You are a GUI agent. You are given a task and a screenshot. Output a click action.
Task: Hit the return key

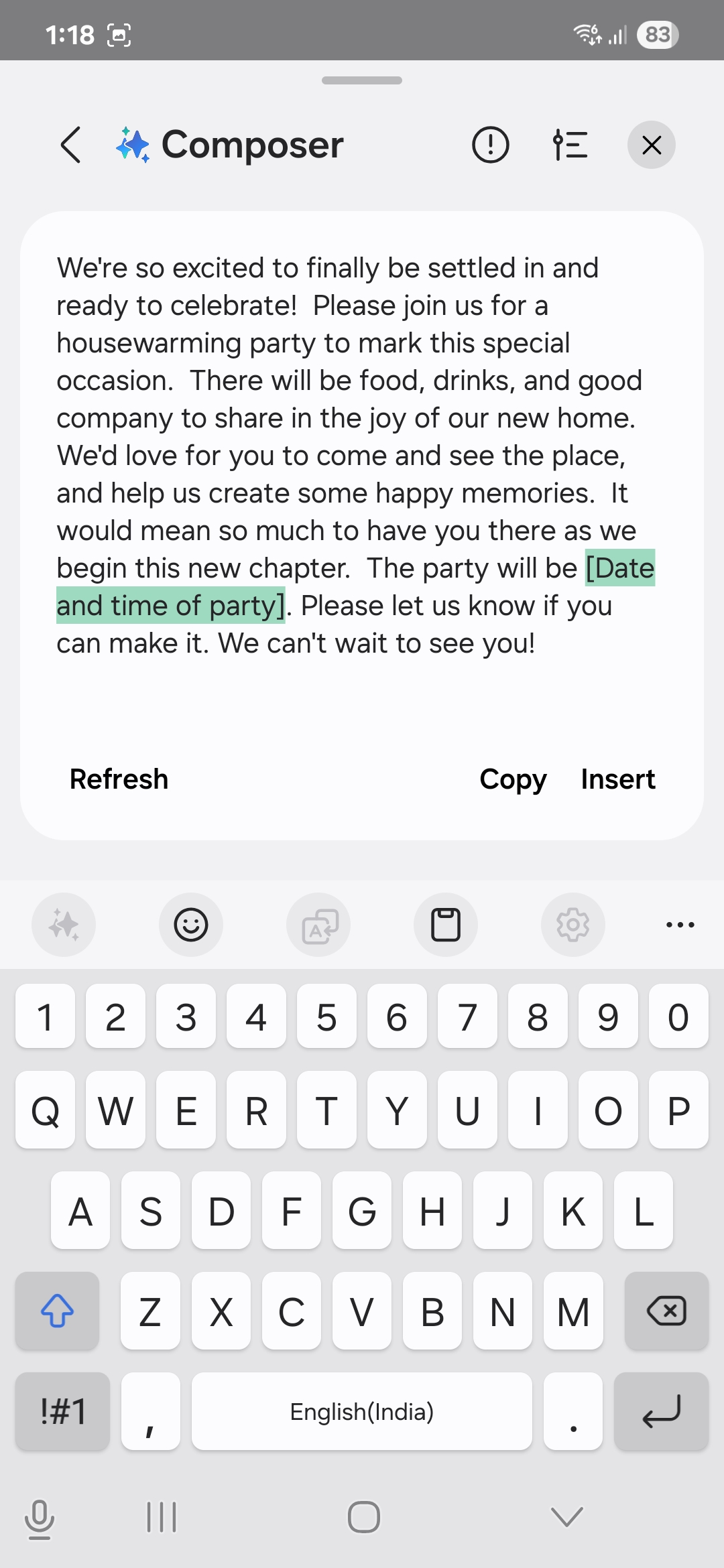661,1411
